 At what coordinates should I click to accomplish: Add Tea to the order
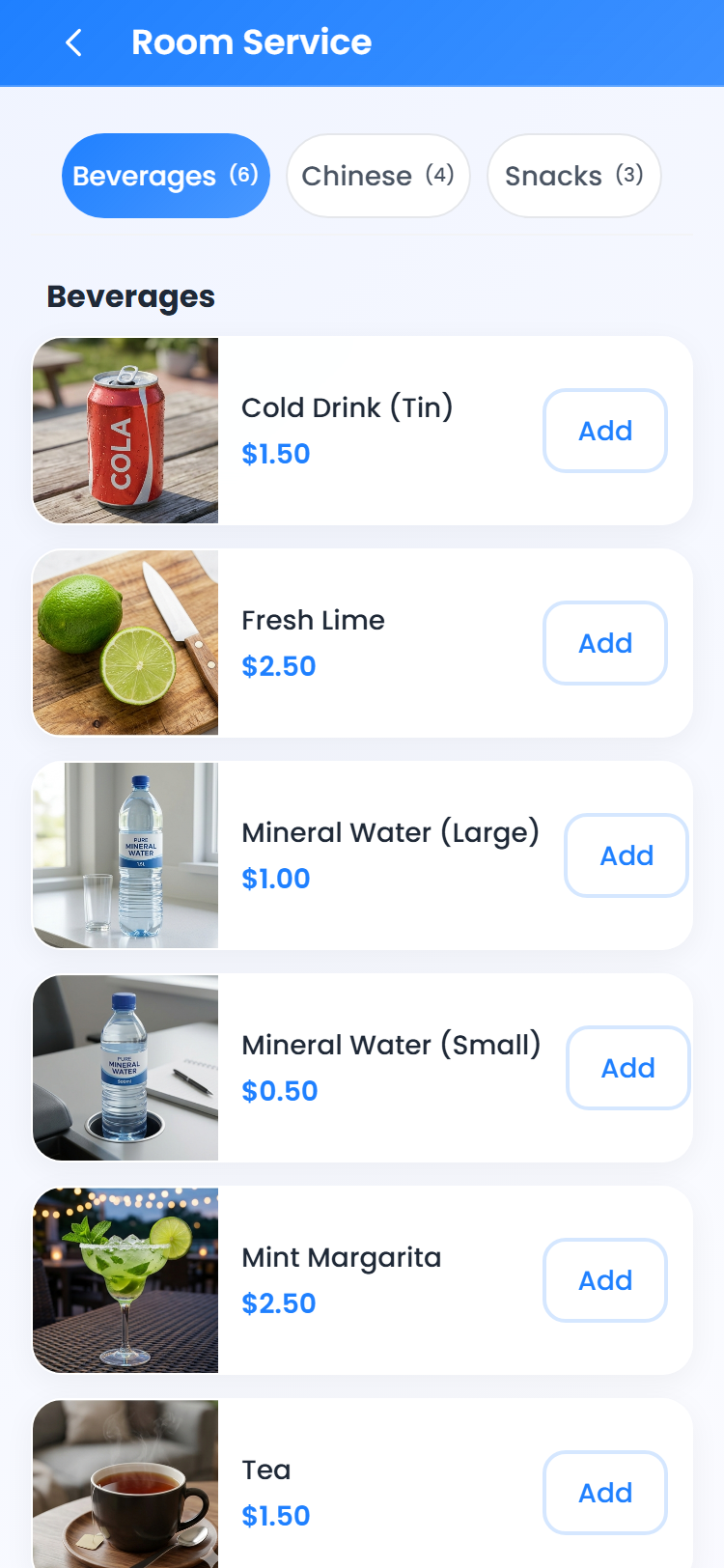(x=604, y=1493)
